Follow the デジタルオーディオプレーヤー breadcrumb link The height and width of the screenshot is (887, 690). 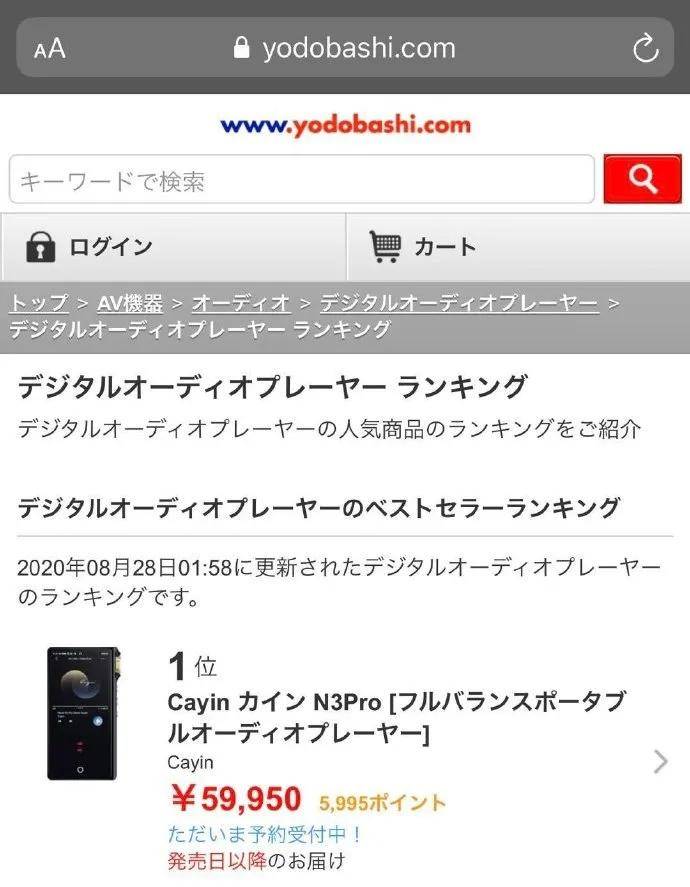pos(459,303)
